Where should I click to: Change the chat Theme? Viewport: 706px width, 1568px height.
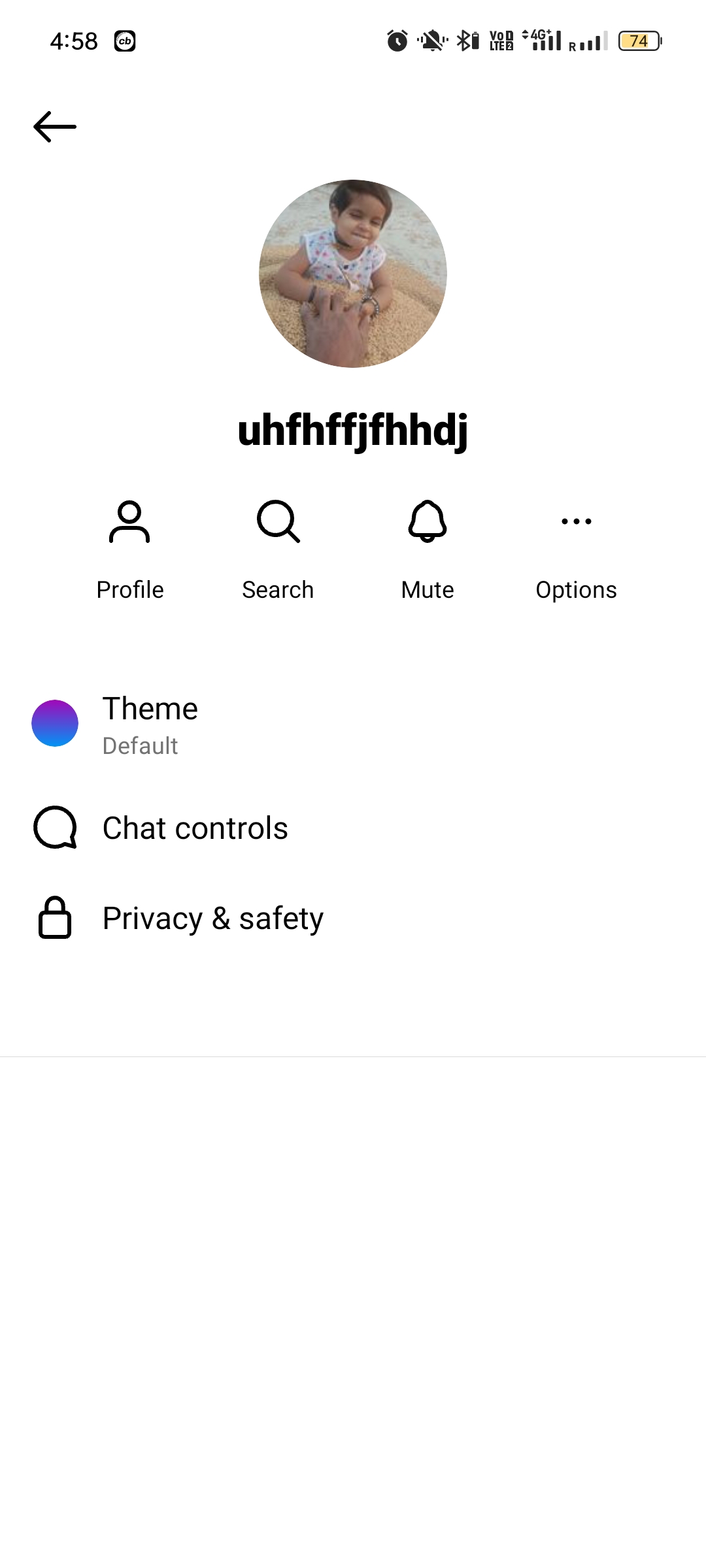pos(150,724)
